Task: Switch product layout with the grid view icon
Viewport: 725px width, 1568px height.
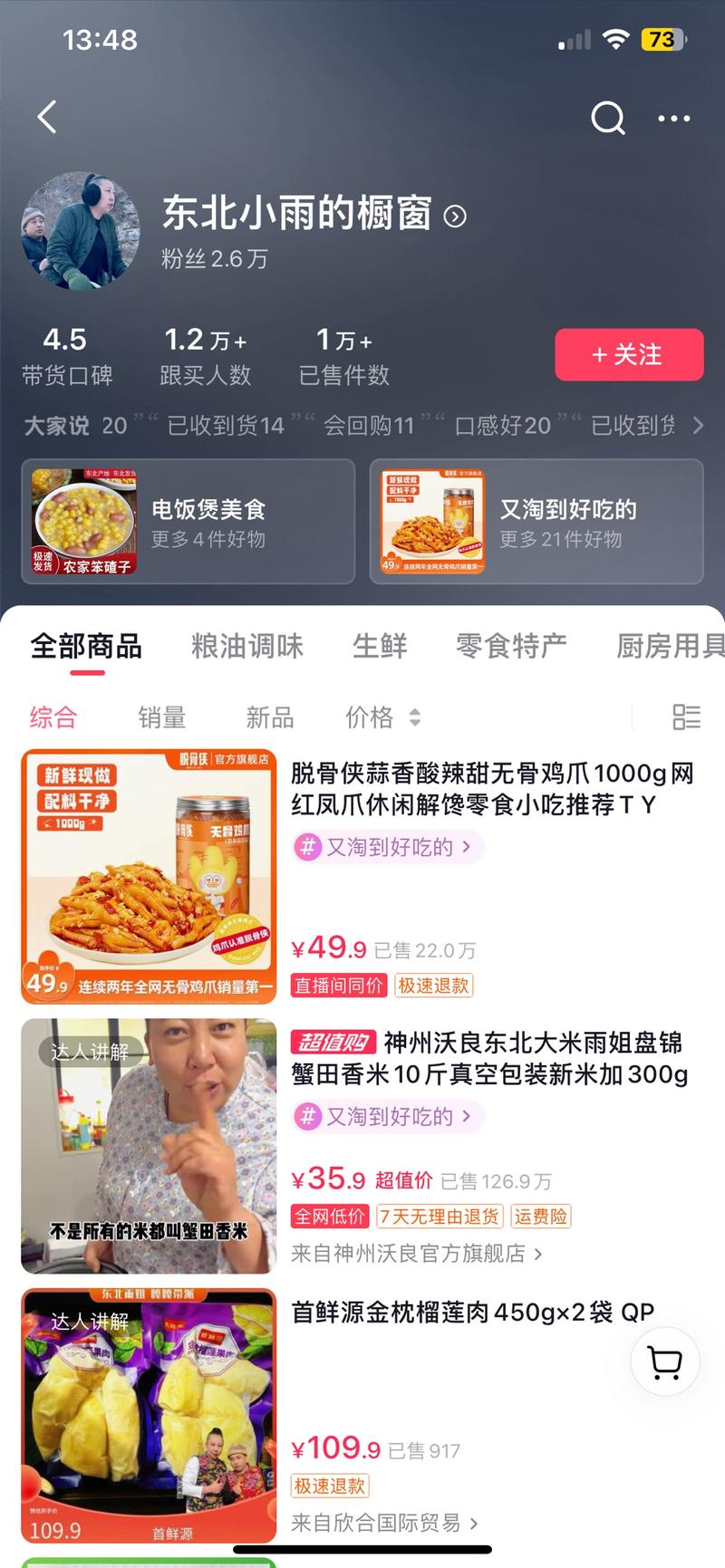Action: click(x=686, y=717)
